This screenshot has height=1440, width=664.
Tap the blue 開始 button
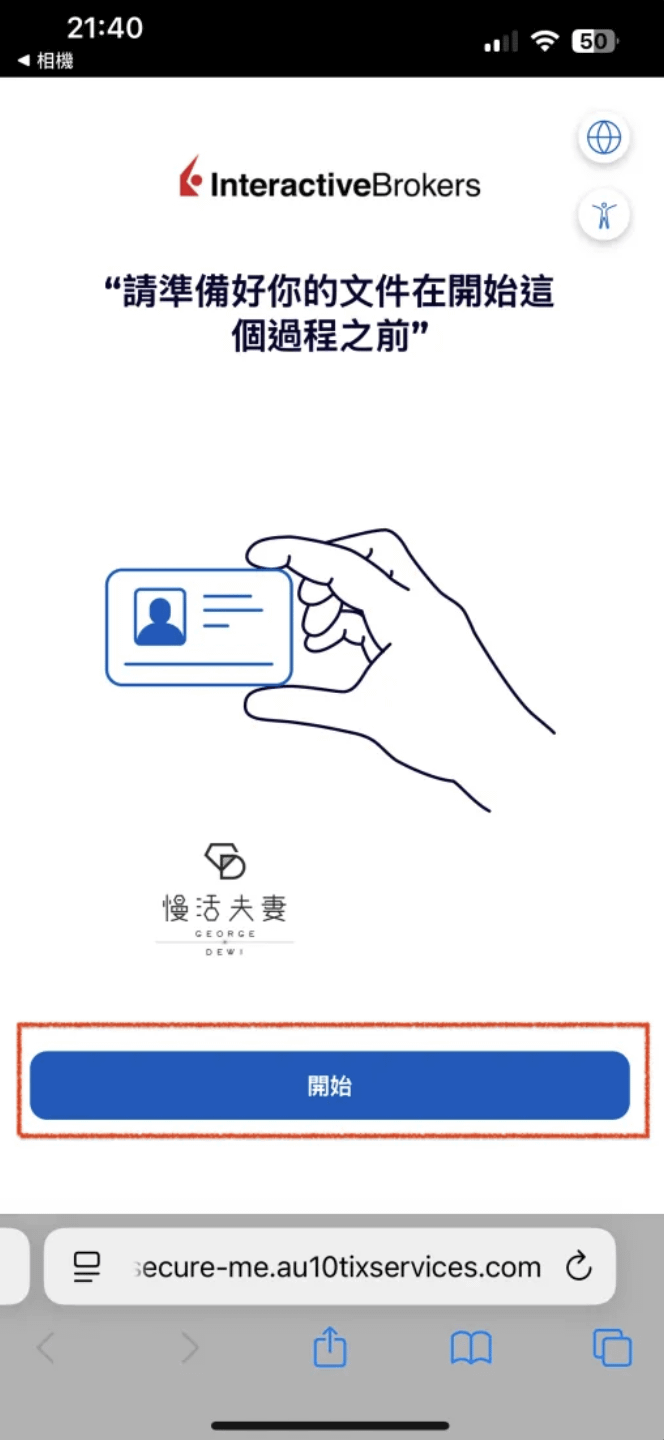pyautogui.click(x=330, y=1085)
